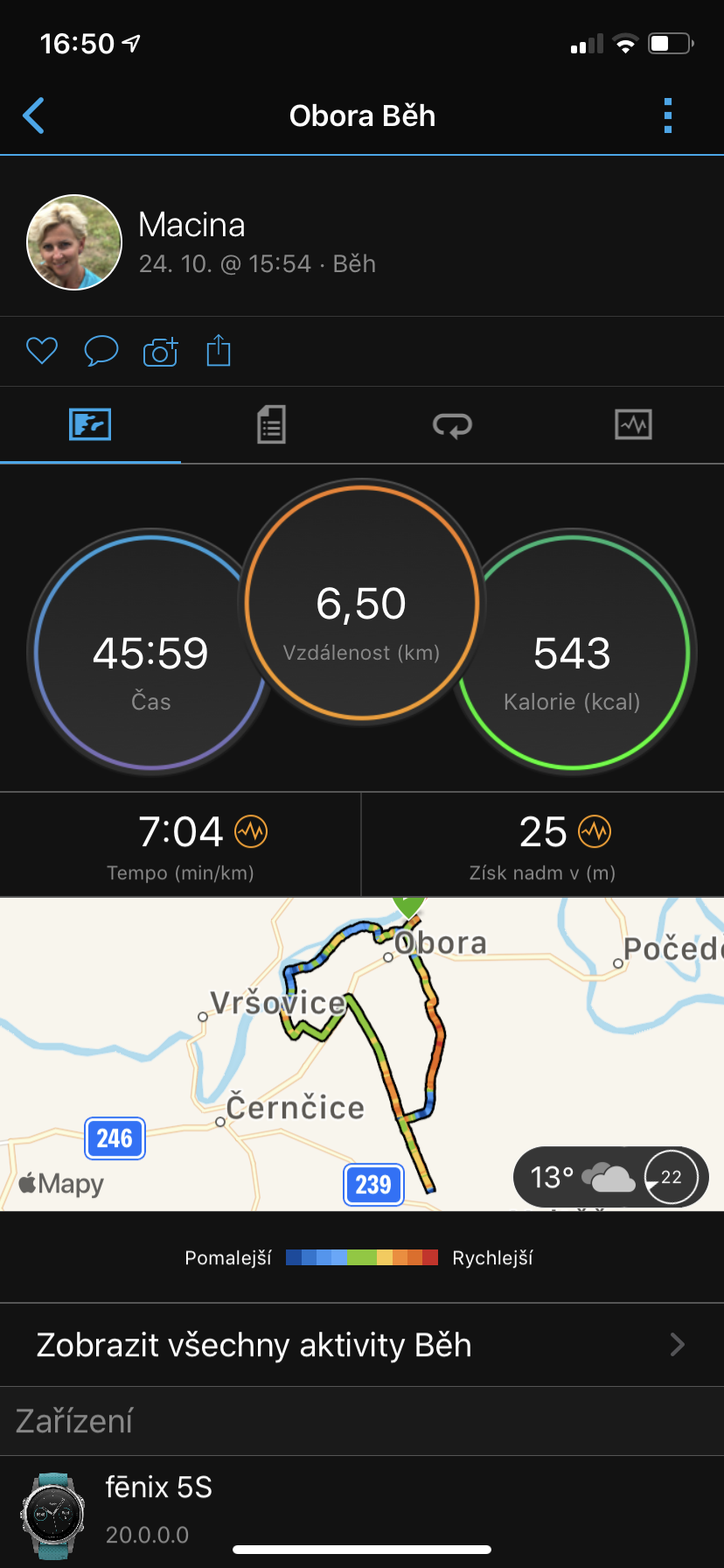Tap the 13° weather widget
Screen dimensions: 724x1568
tap(611, 1177)
